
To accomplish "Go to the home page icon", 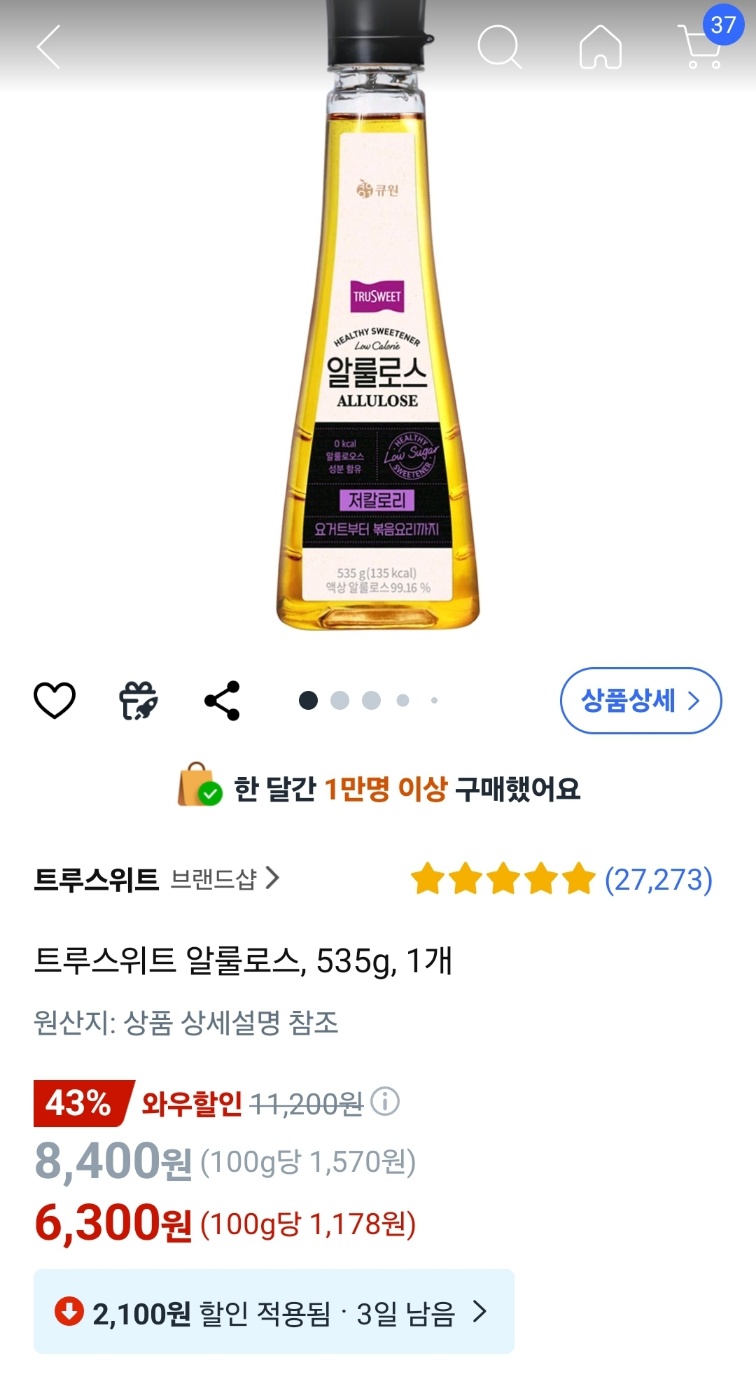I will pyautogui.click(x=600, y=47).
